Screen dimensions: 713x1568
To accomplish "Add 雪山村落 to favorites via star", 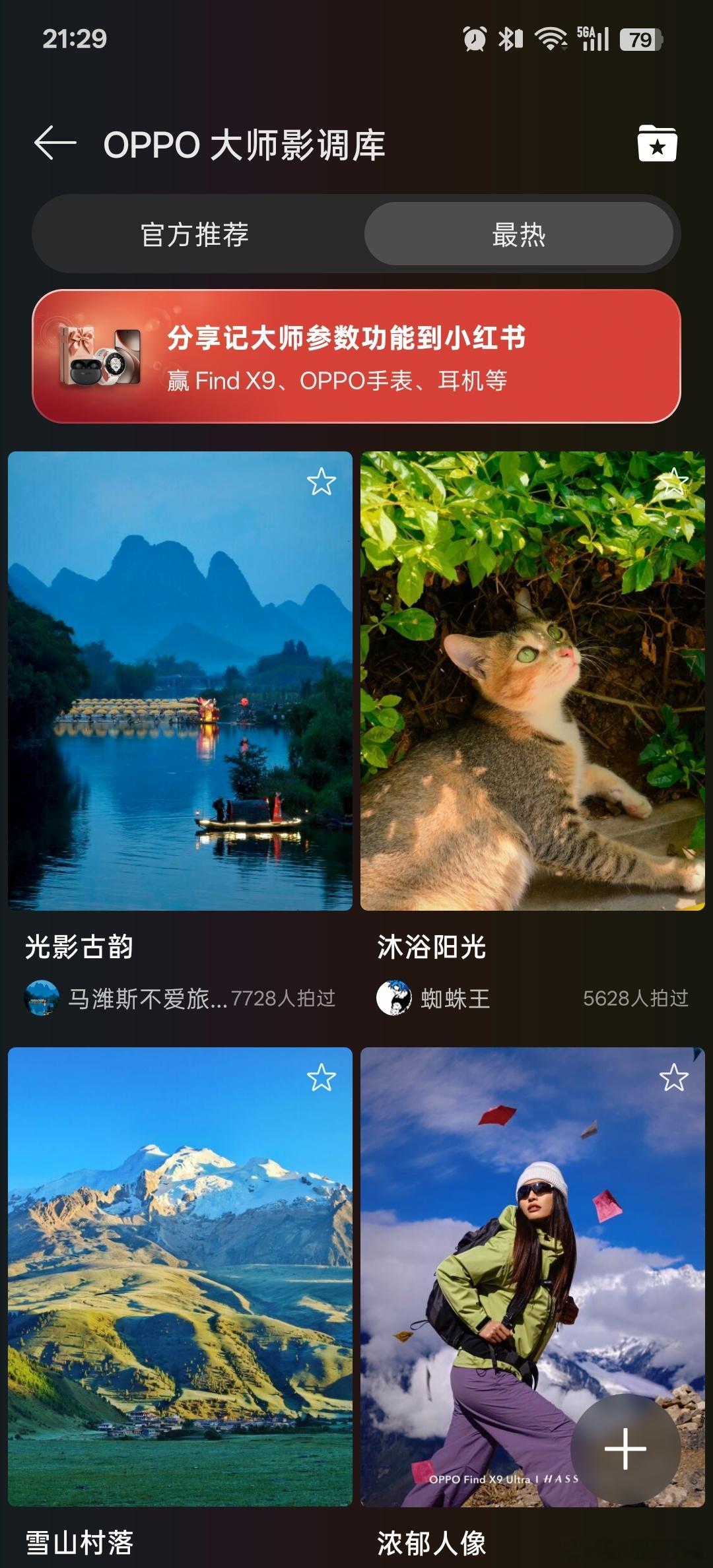I will [322, 1078].
